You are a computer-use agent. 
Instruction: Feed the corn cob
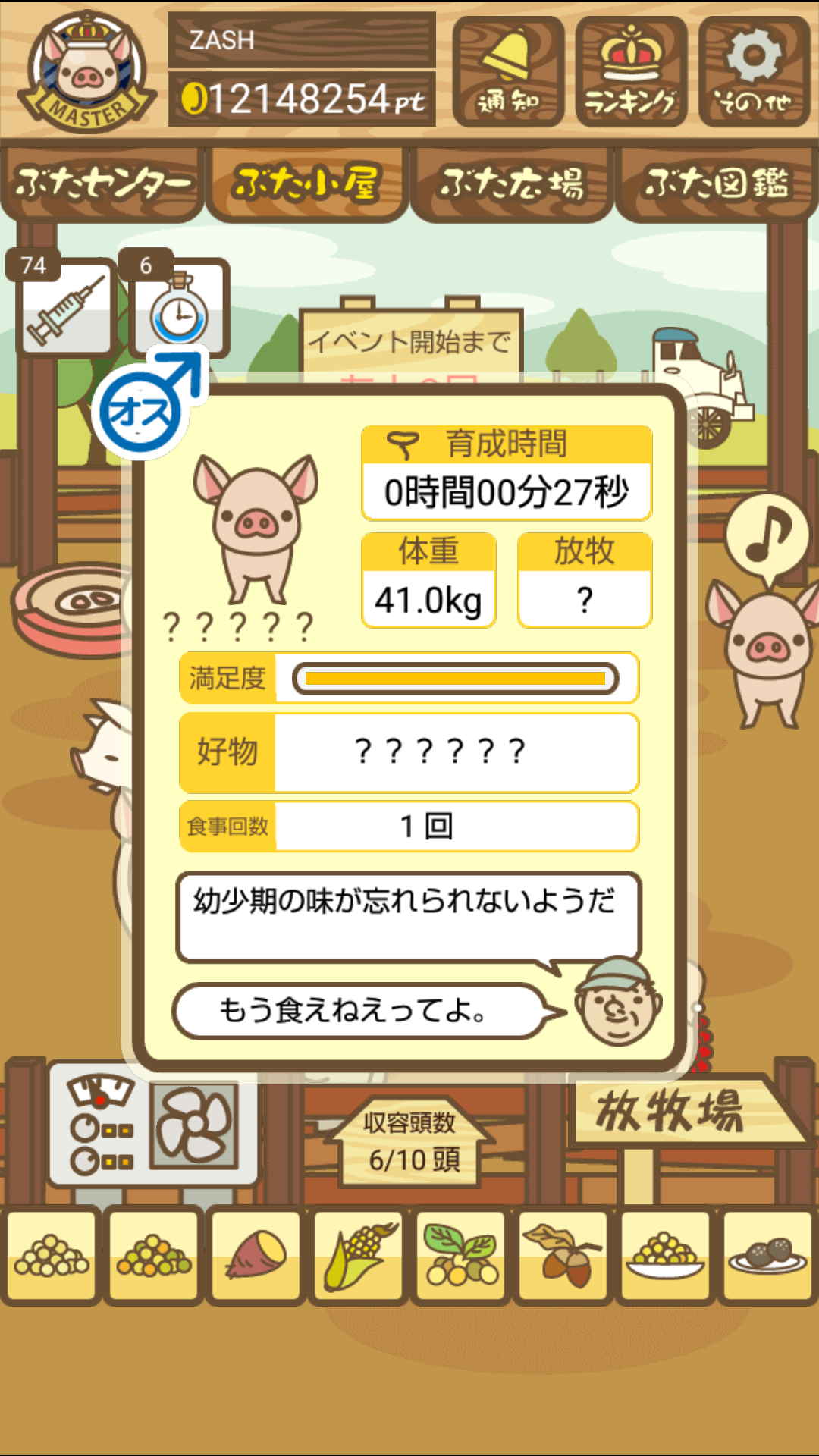[359, 1255]
